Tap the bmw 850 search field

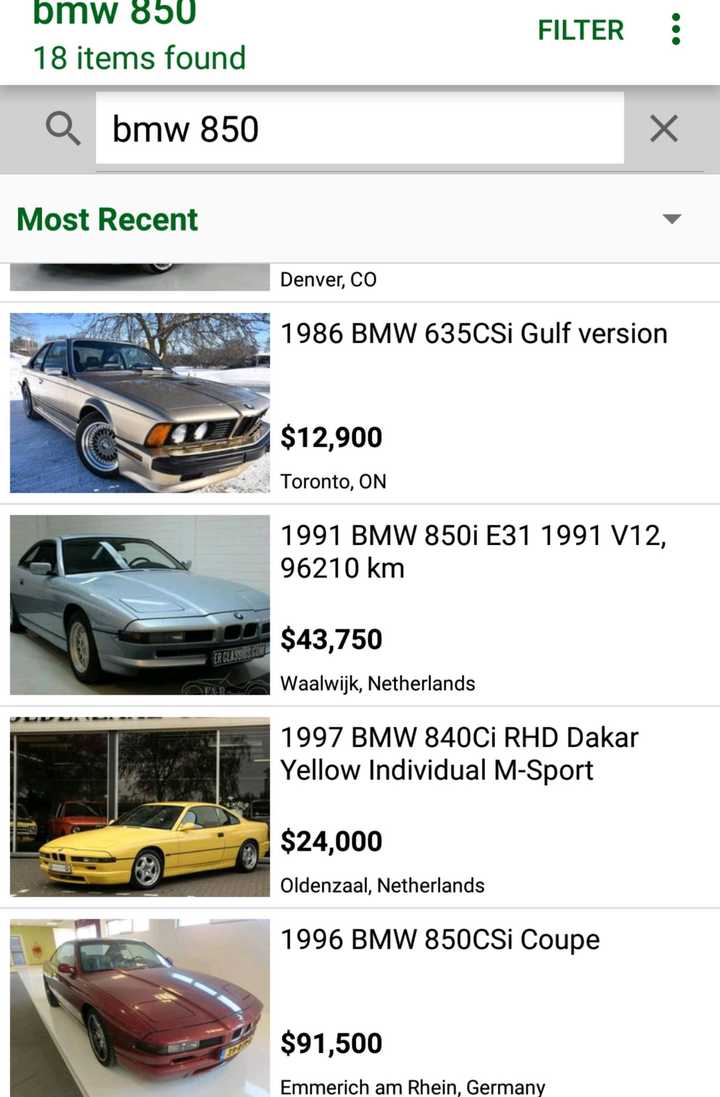[360, 129]
